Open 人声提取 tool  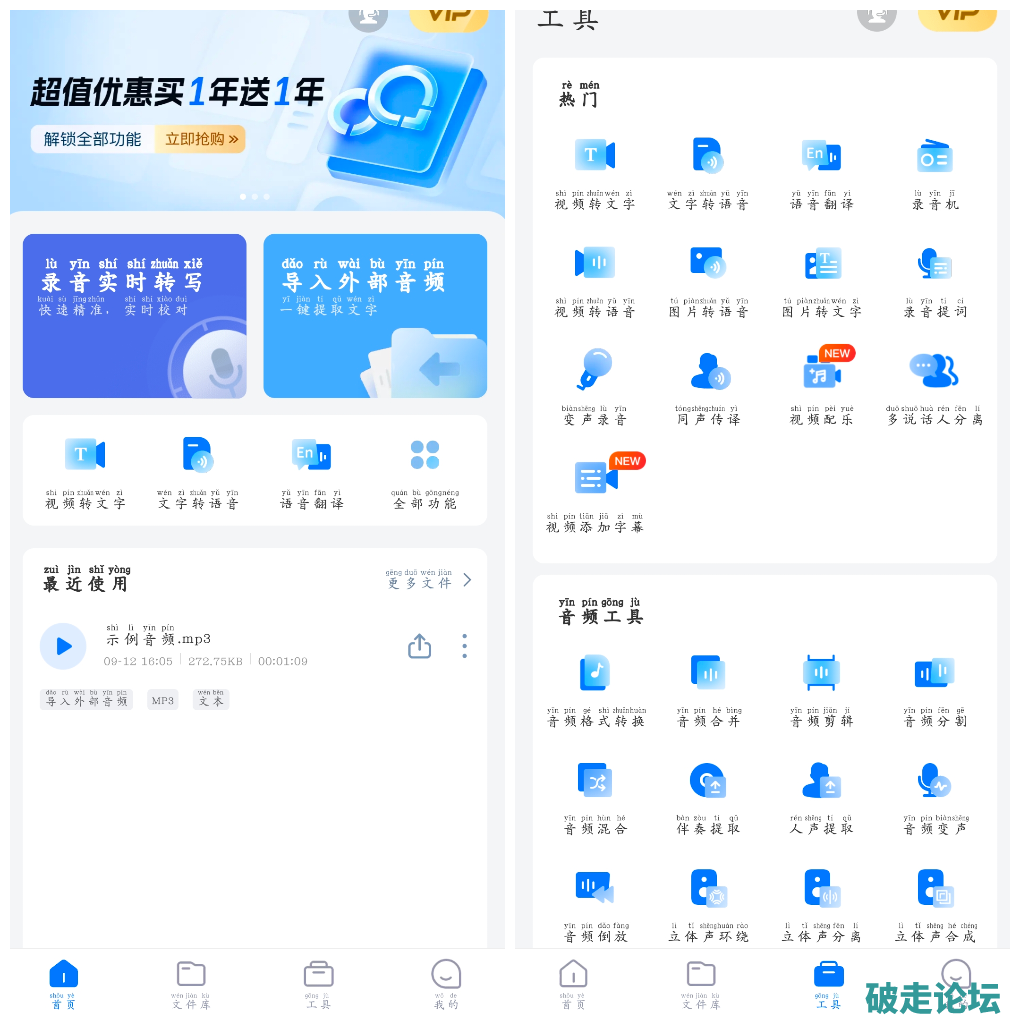[822, 795]
